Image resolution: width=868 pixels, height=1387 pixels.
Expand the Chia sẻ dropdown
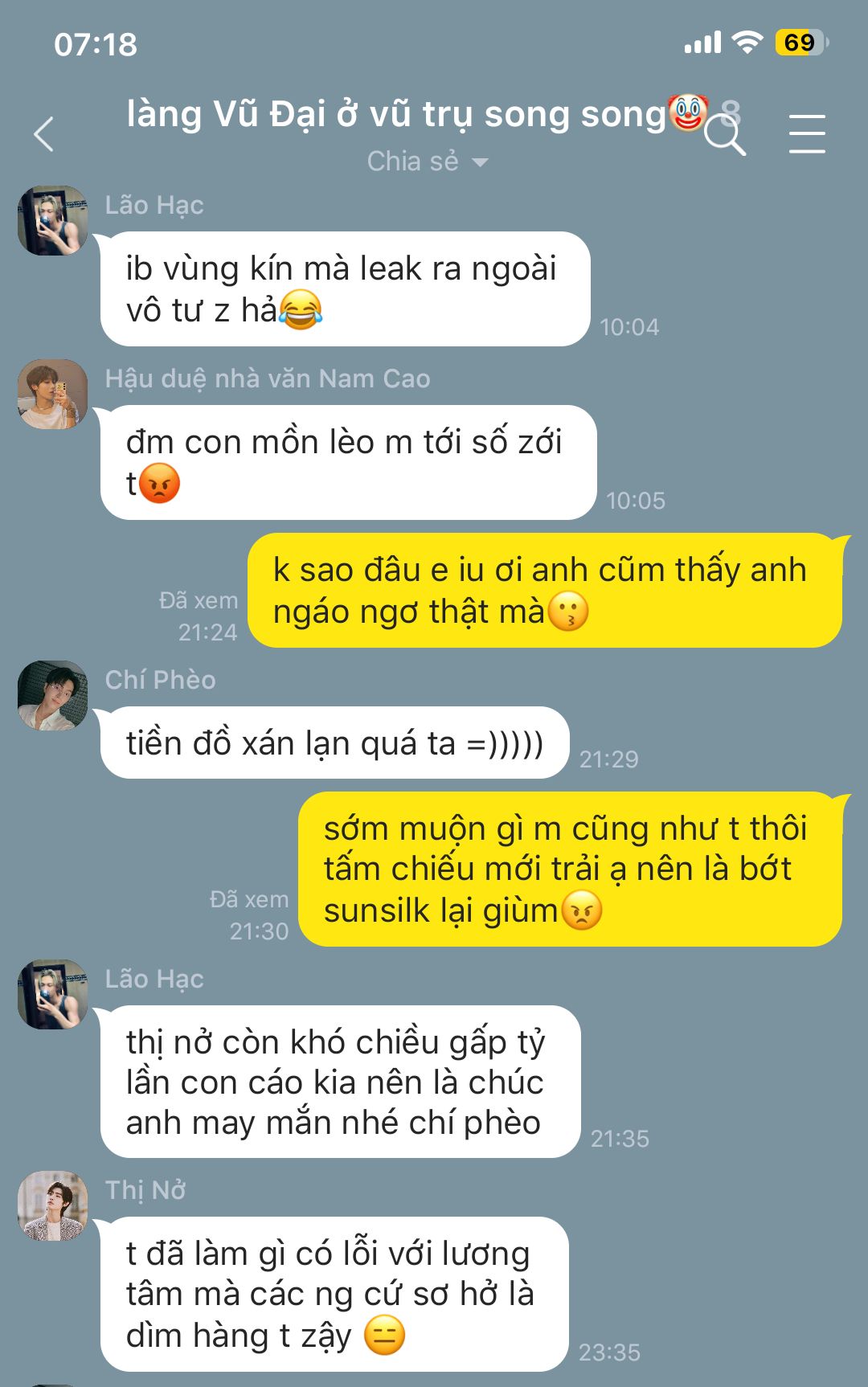point(427,162)
